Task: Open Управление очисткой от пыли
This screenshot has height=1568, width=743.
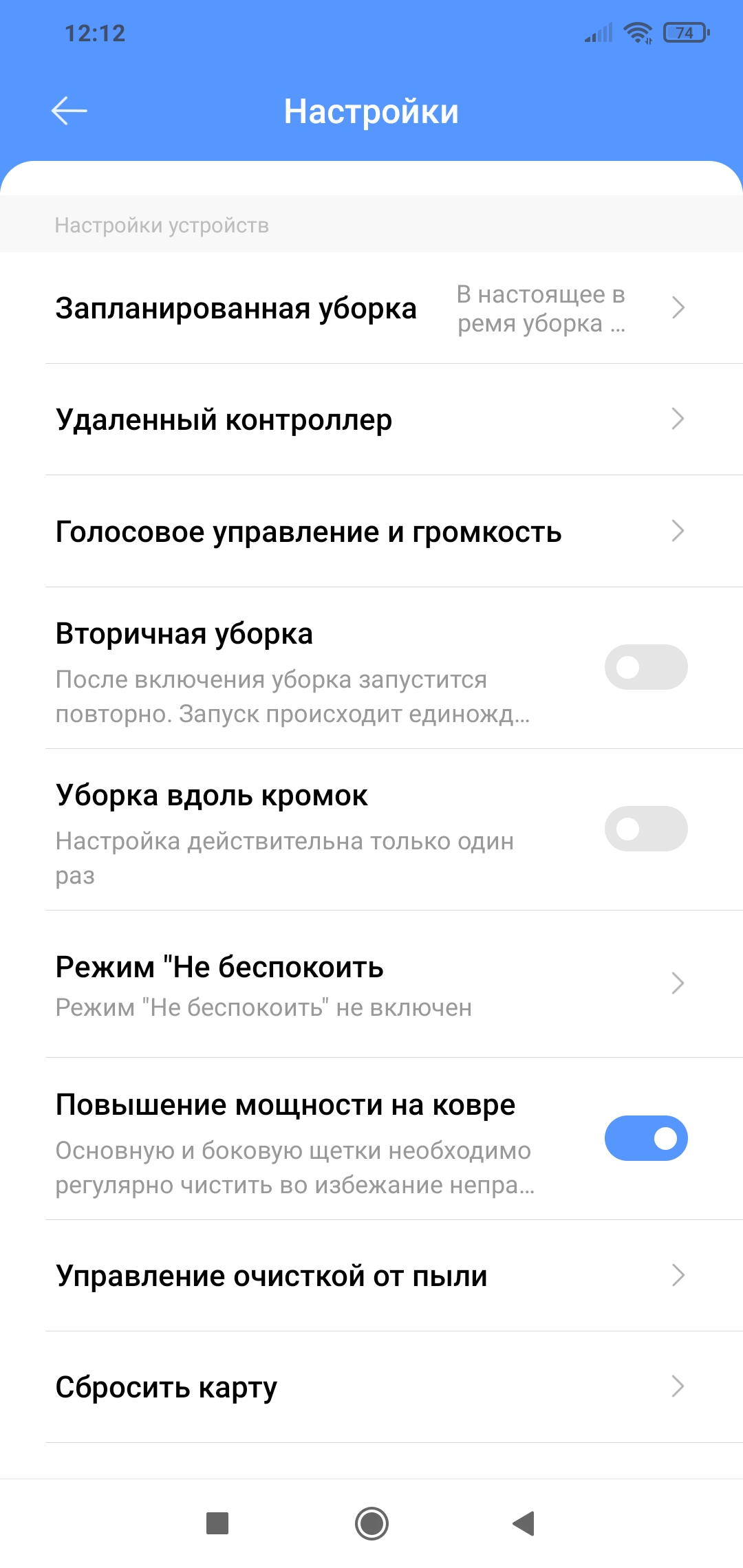Action: click(371, 1276)
